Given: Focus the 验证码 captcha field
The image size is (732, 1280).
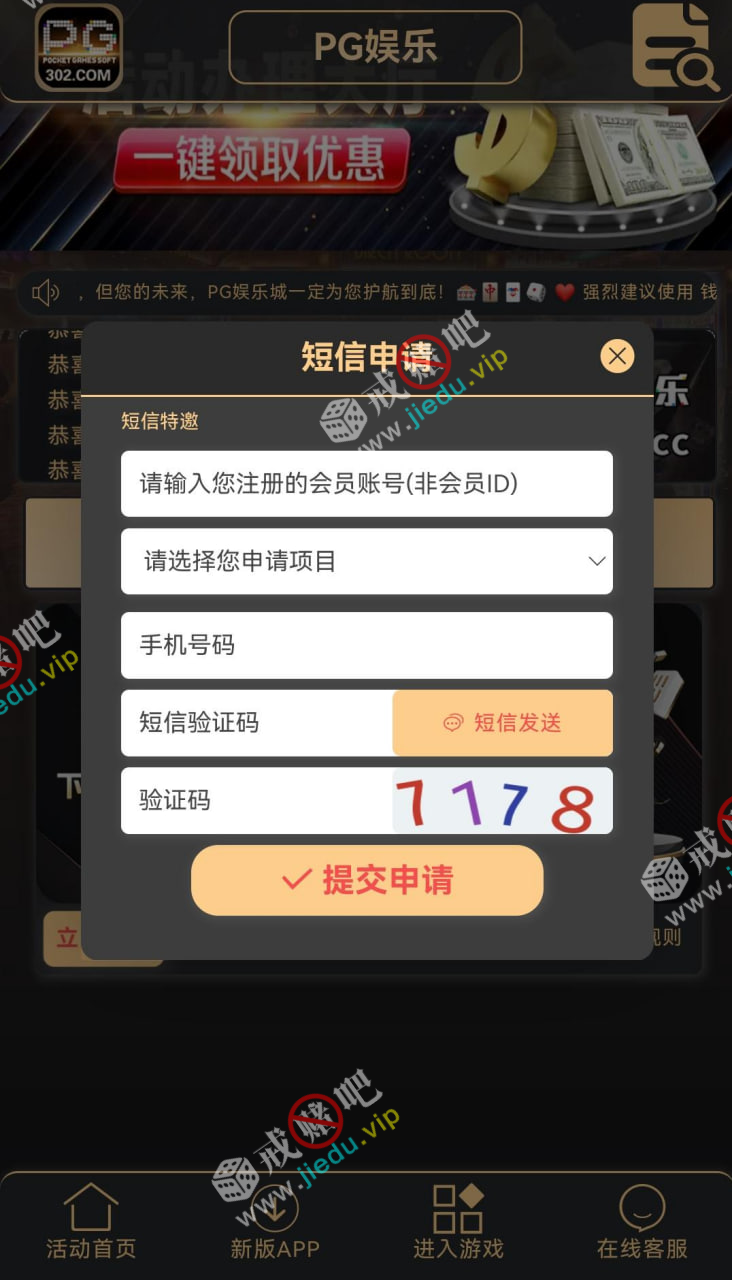Looking at the screenshot, I should click(257, 800).
